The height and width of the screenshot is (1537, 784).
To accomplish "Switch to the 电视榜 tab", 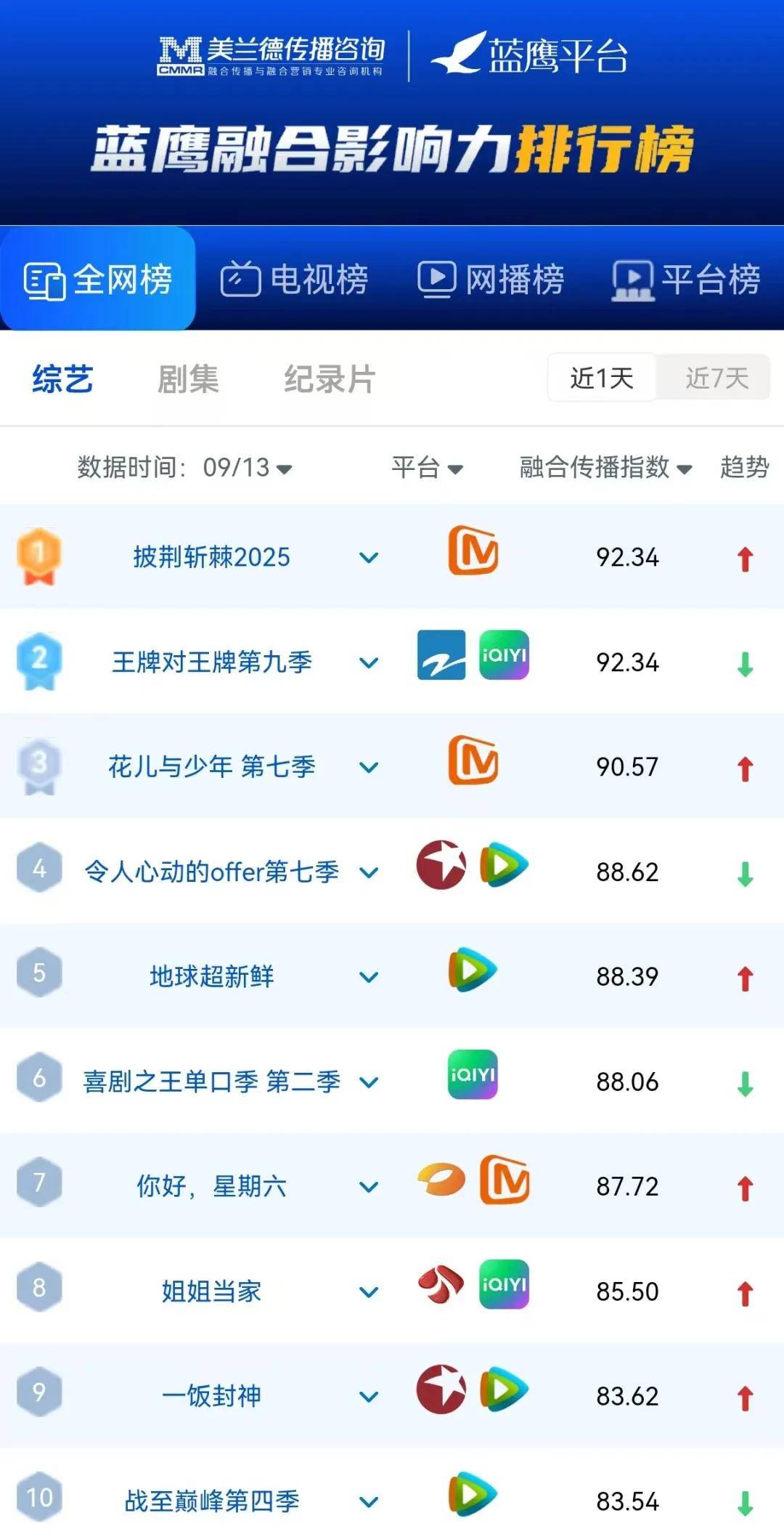I will tap(295, 279).
